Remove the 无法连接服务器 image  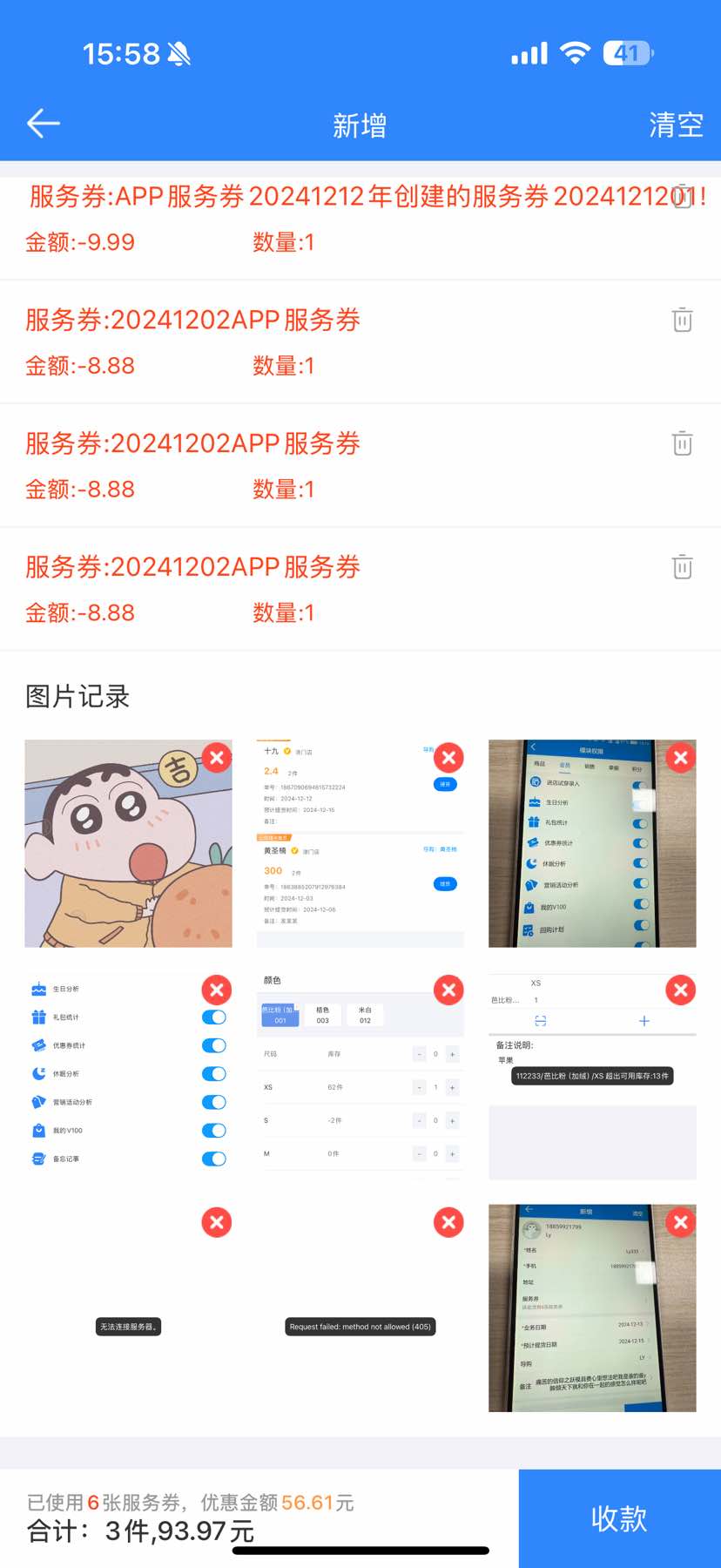(x=217, y=1222)
